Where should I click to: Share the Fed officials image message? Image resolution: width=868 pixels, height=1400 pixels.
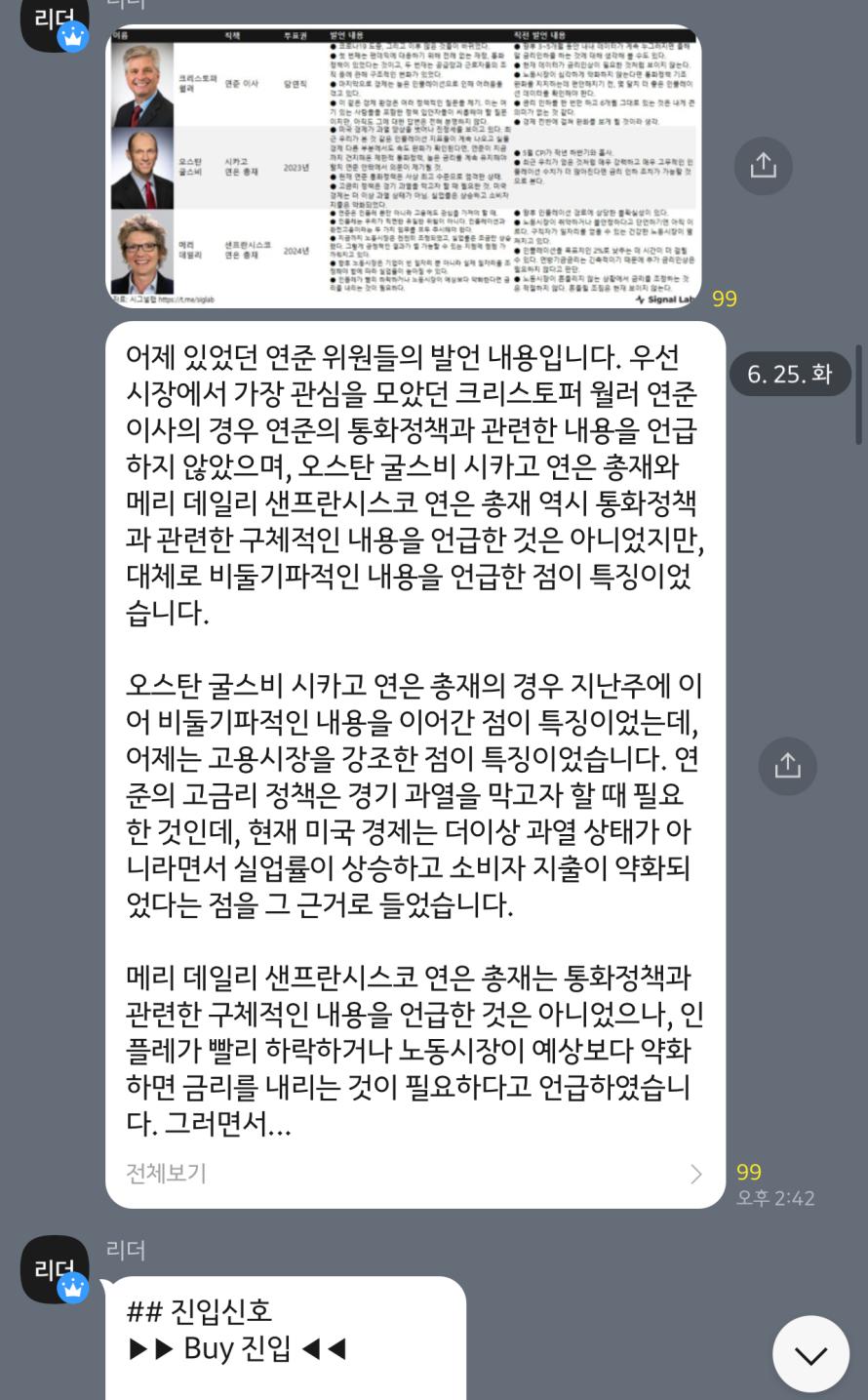coord(763,166)
